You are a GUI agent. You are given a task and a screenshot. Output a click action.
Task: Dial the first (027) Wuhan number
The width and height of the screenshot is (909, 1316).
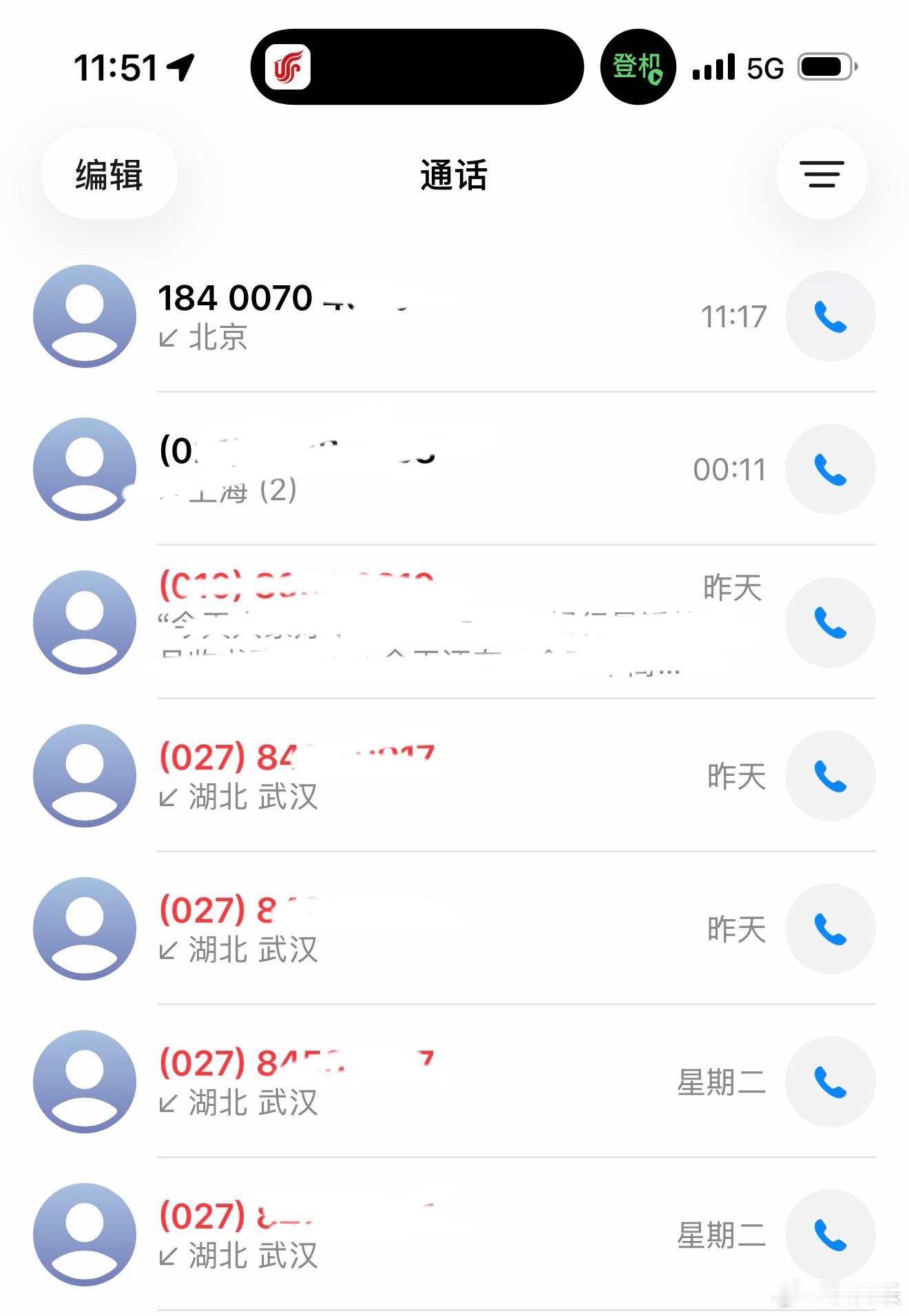tap(830, 775)
